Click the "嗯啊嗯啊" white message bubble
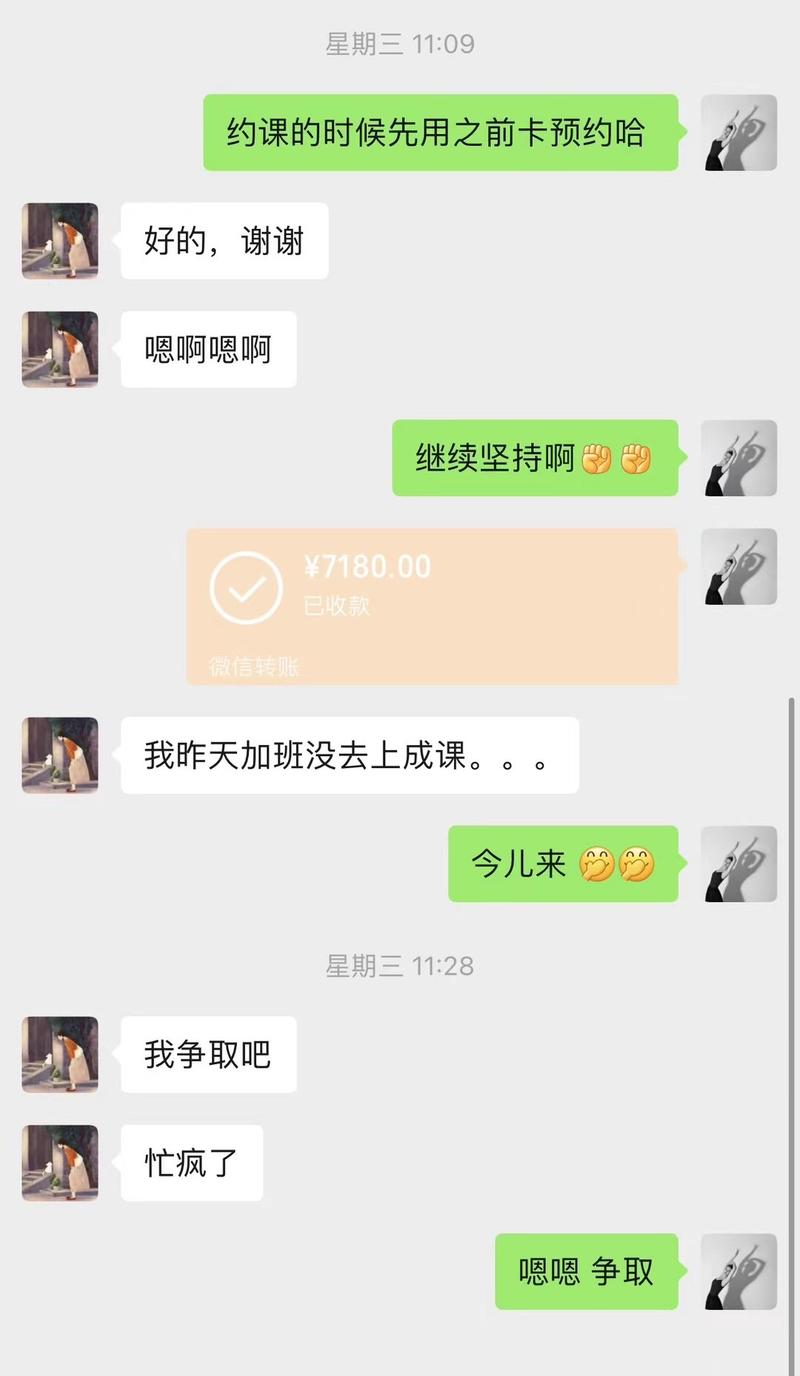 (x=207, y=349)
